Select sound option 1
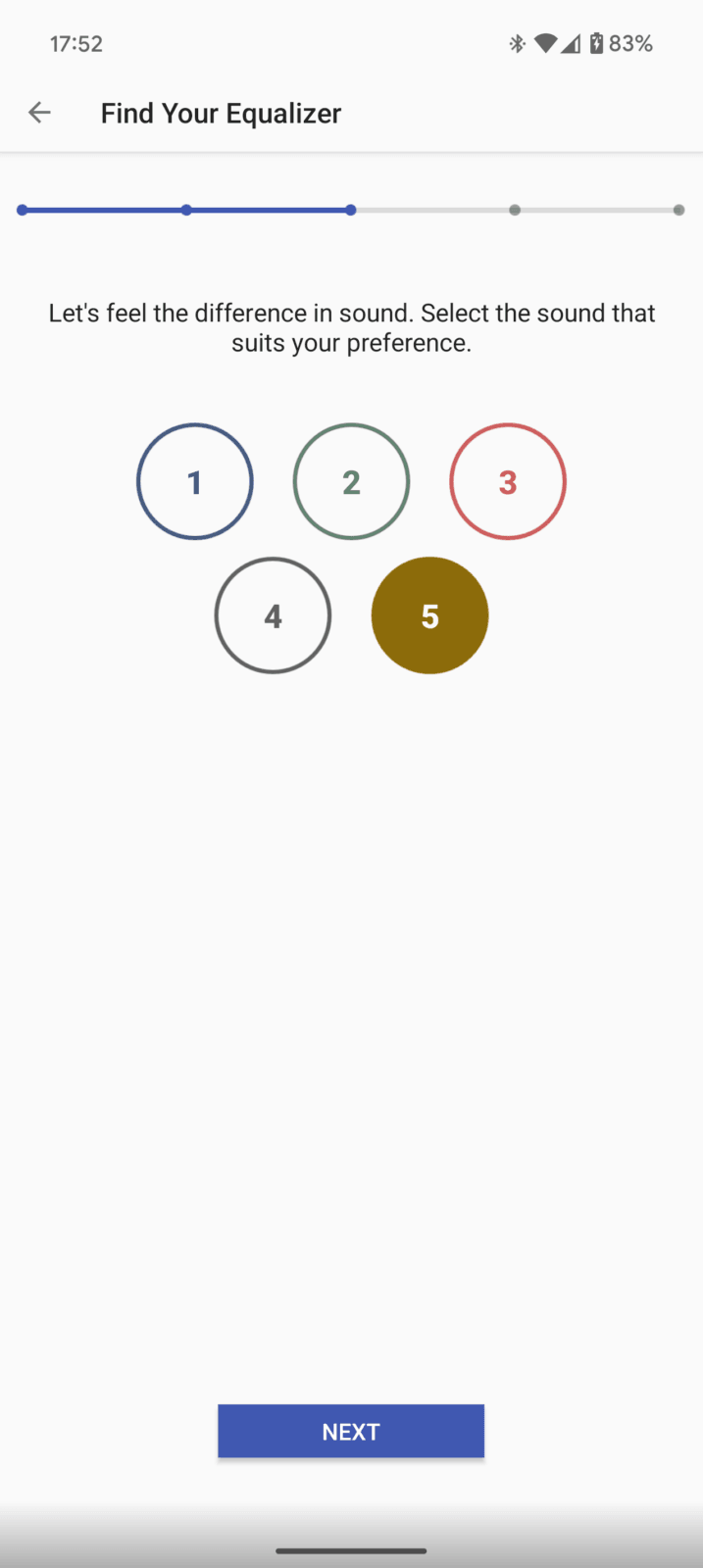Image resolution: width=703 pixels, height=1568 pixels. [195, 481]
